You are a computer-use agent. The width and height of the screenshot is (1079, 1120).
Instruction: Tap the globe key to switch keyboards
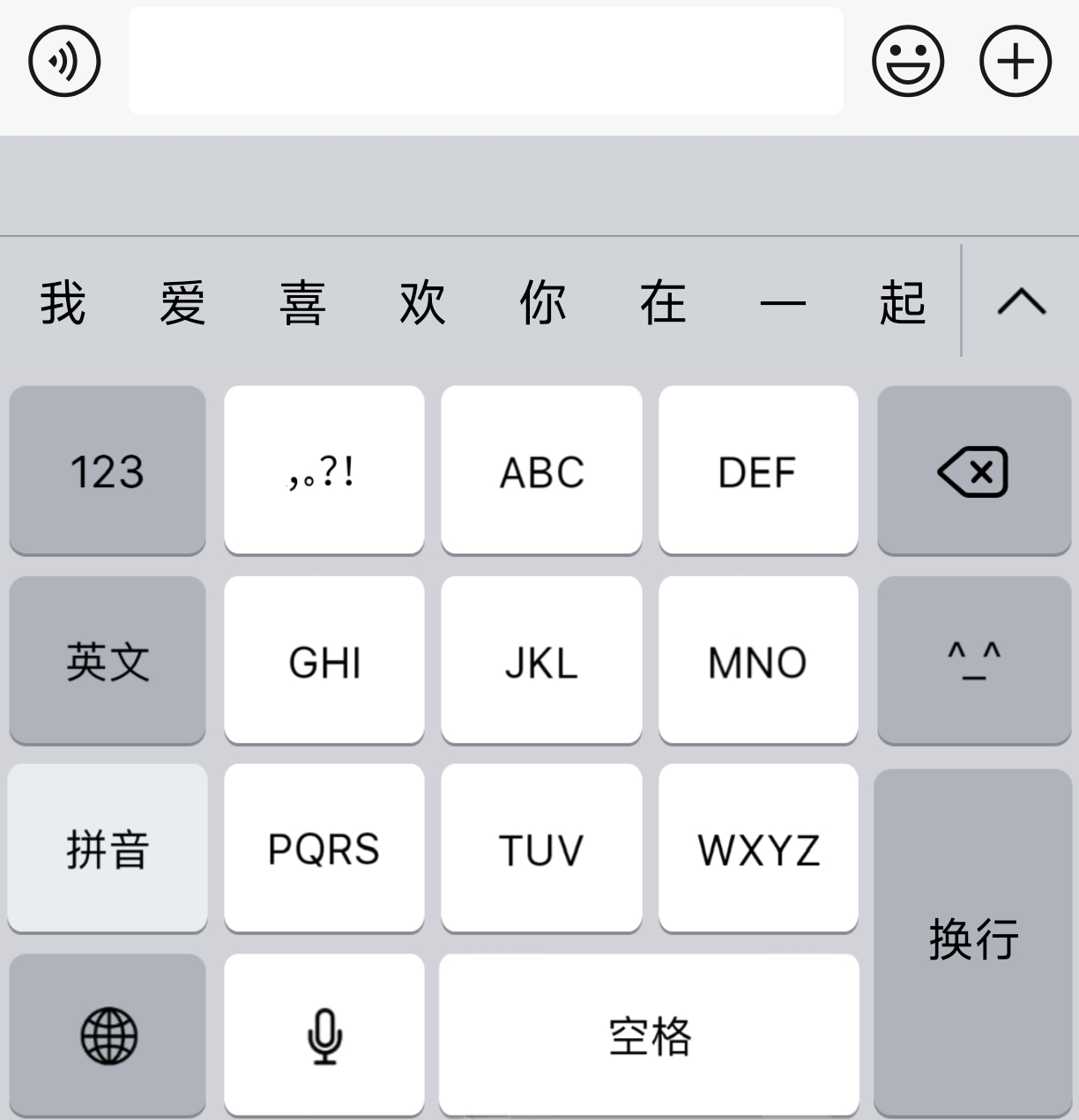[107, 1035]
